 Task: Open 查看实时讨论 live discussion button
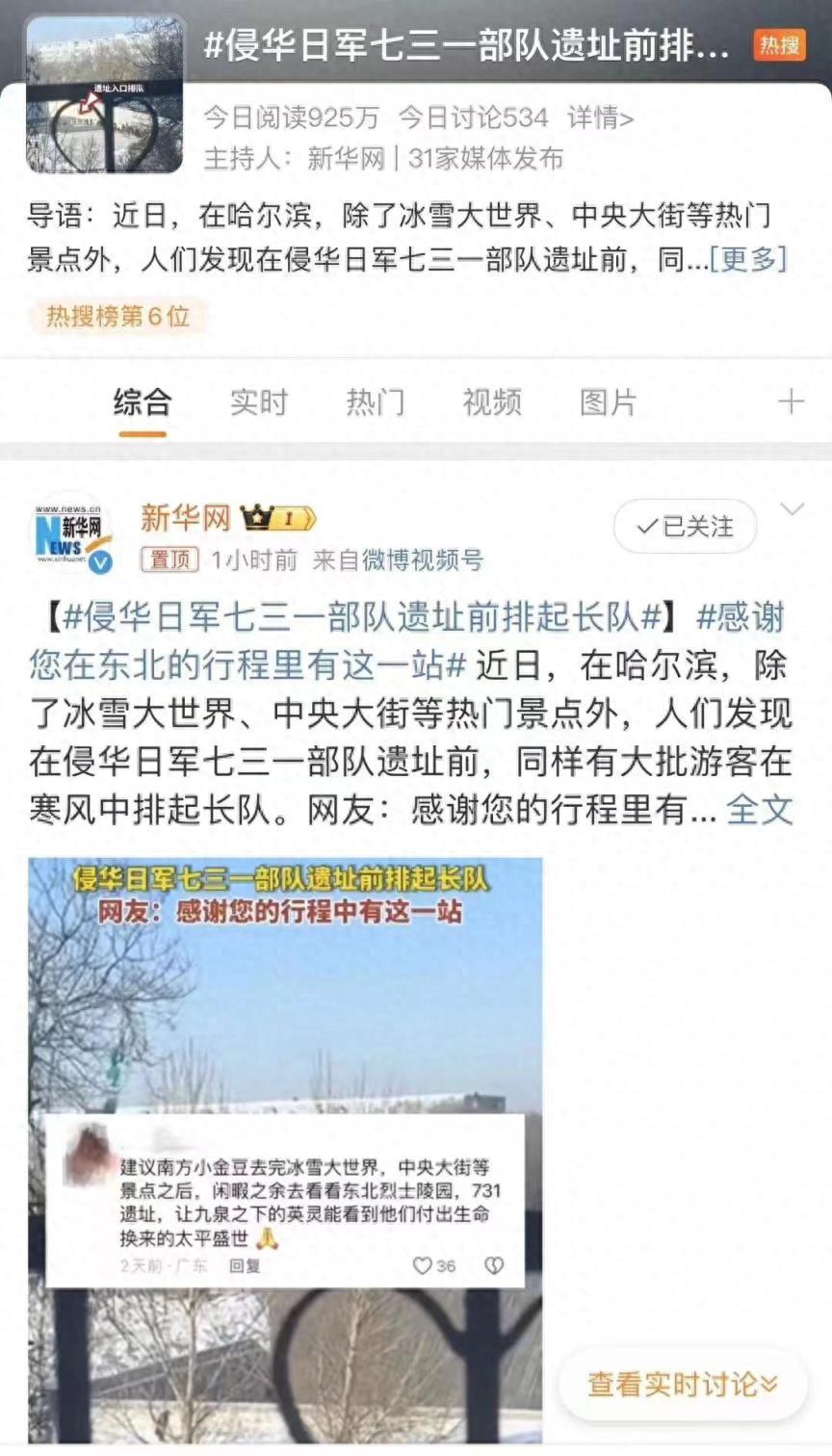[x=683, y=1385]
